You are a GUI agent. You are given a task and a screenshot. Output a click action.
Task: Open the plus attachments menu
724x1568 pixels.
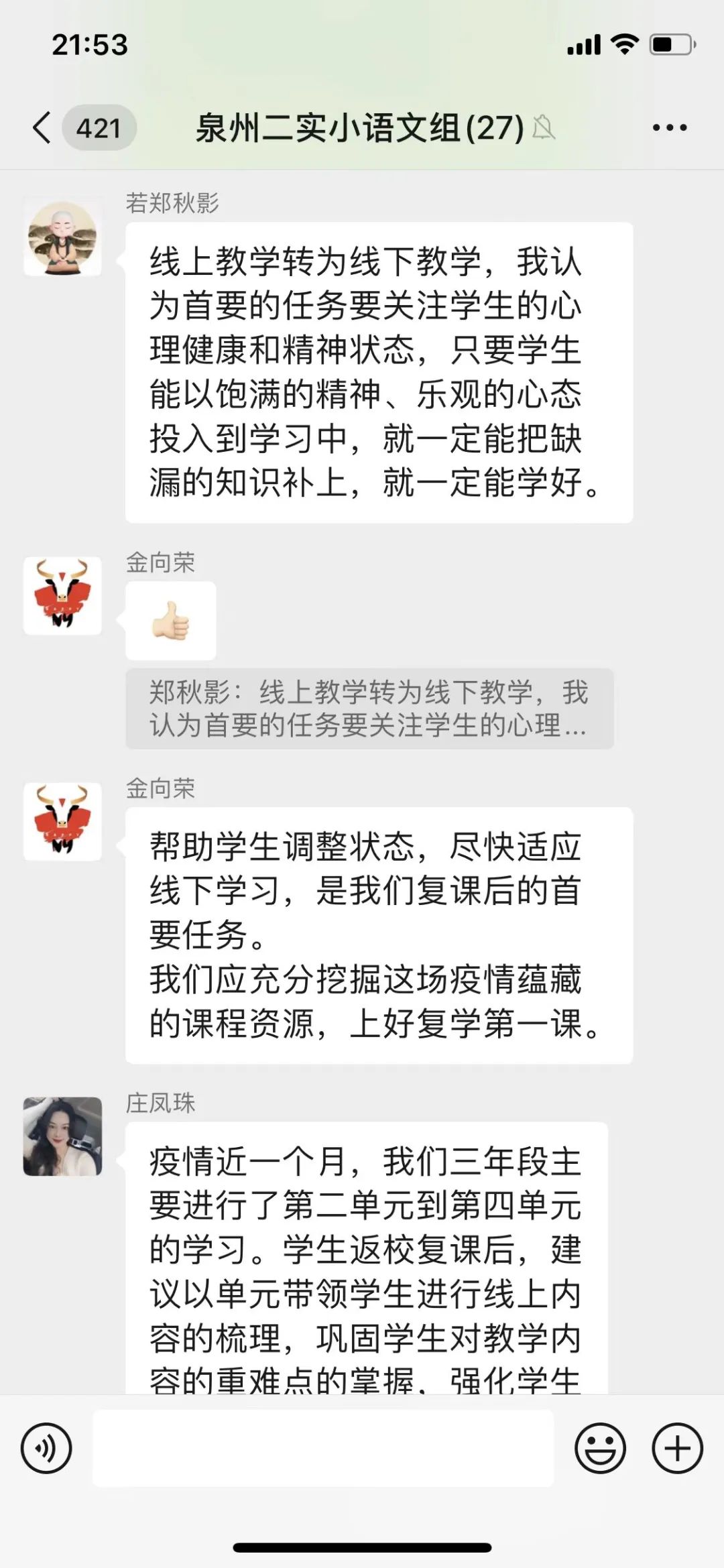click(677, 1448)
